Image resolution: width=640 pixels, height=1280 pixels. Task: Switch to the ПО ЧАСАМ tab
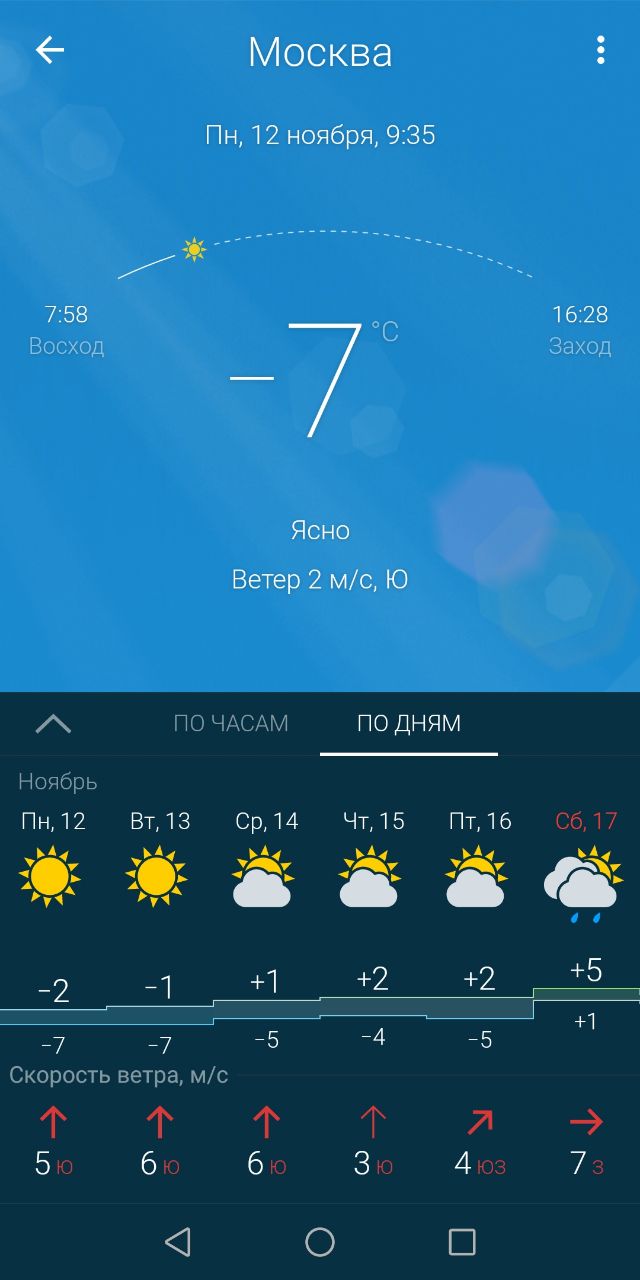click(x=231, y=723)
